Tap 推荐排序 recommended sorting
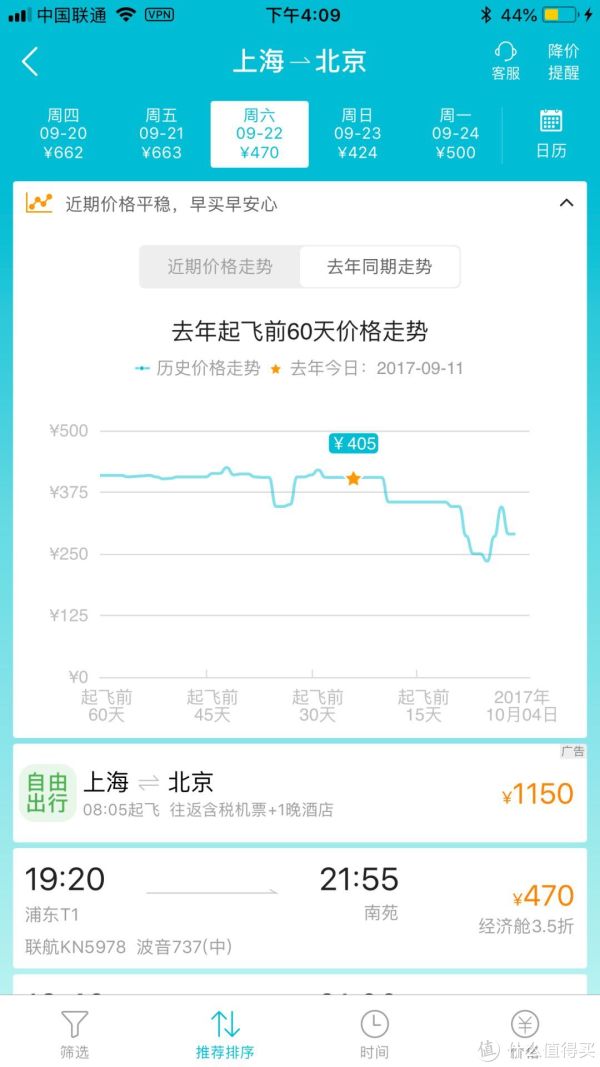Viewport: 600px width, 1067px height. [224, 1034]
